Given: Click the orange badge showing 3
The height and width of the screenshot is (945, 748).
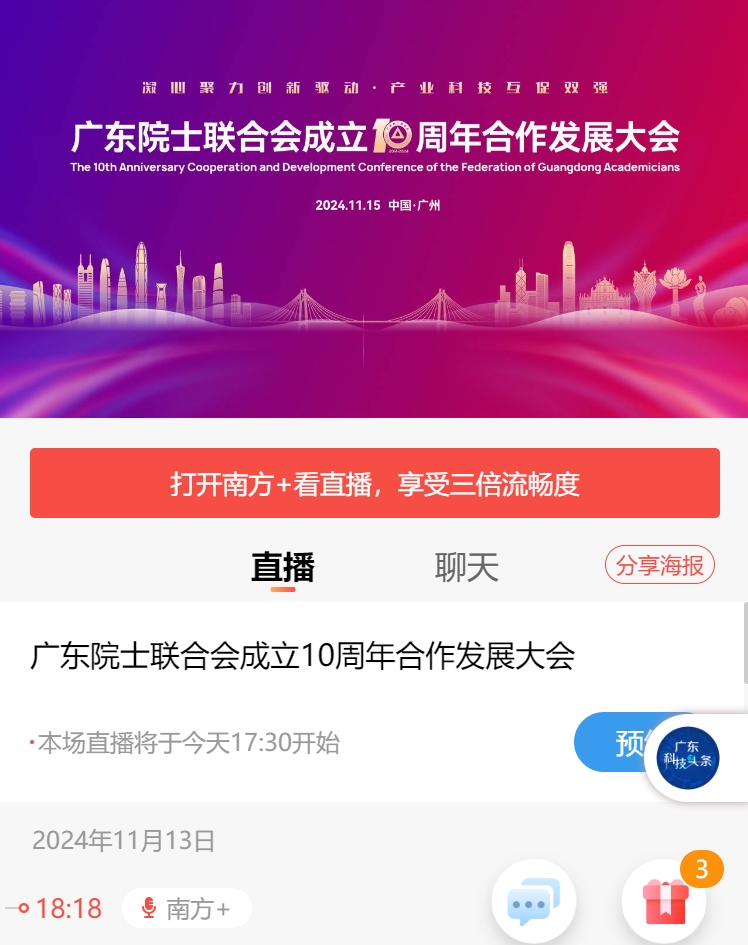Looking at the screenshot, I should [701, 869].
